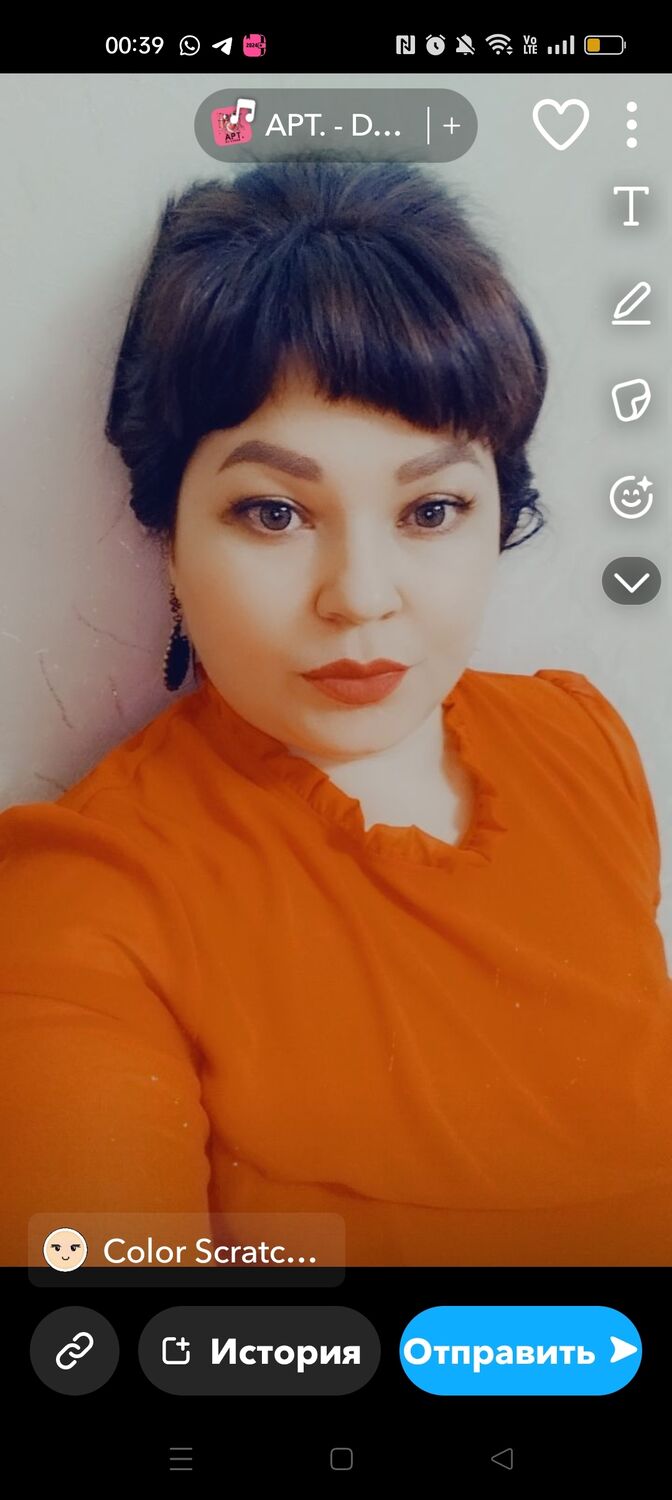The width and height of the screenshot is (672, 1500).
Task: Expand more editing tools with the chevron
Action: 631,581
